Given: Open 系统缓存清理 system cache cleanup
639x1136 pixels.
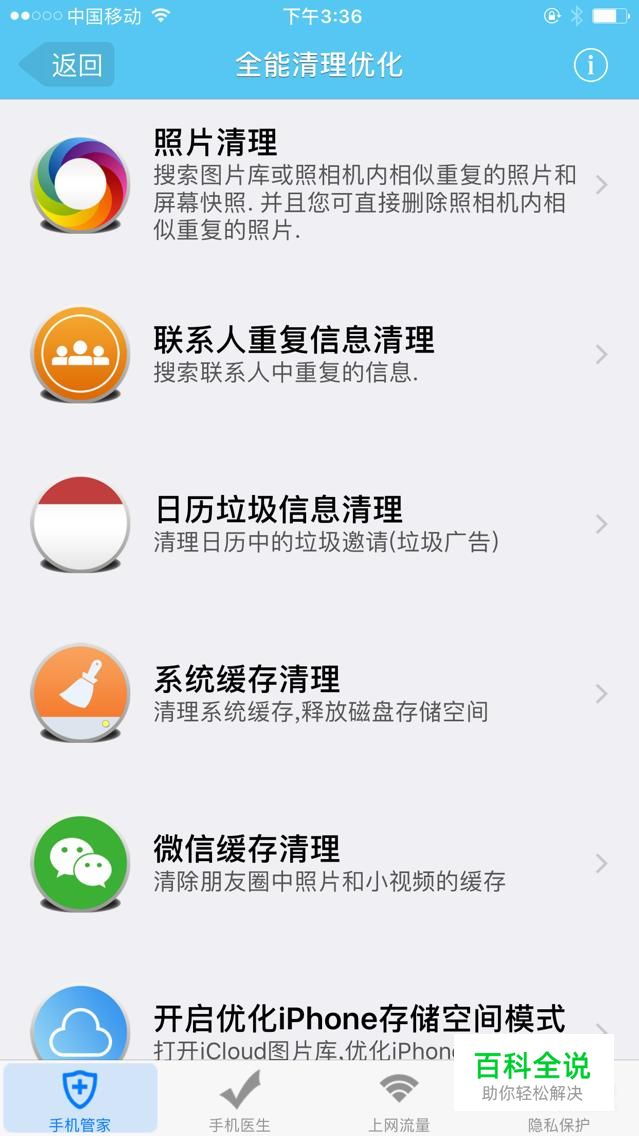Looking at the screenshot, I should [320, 693].
